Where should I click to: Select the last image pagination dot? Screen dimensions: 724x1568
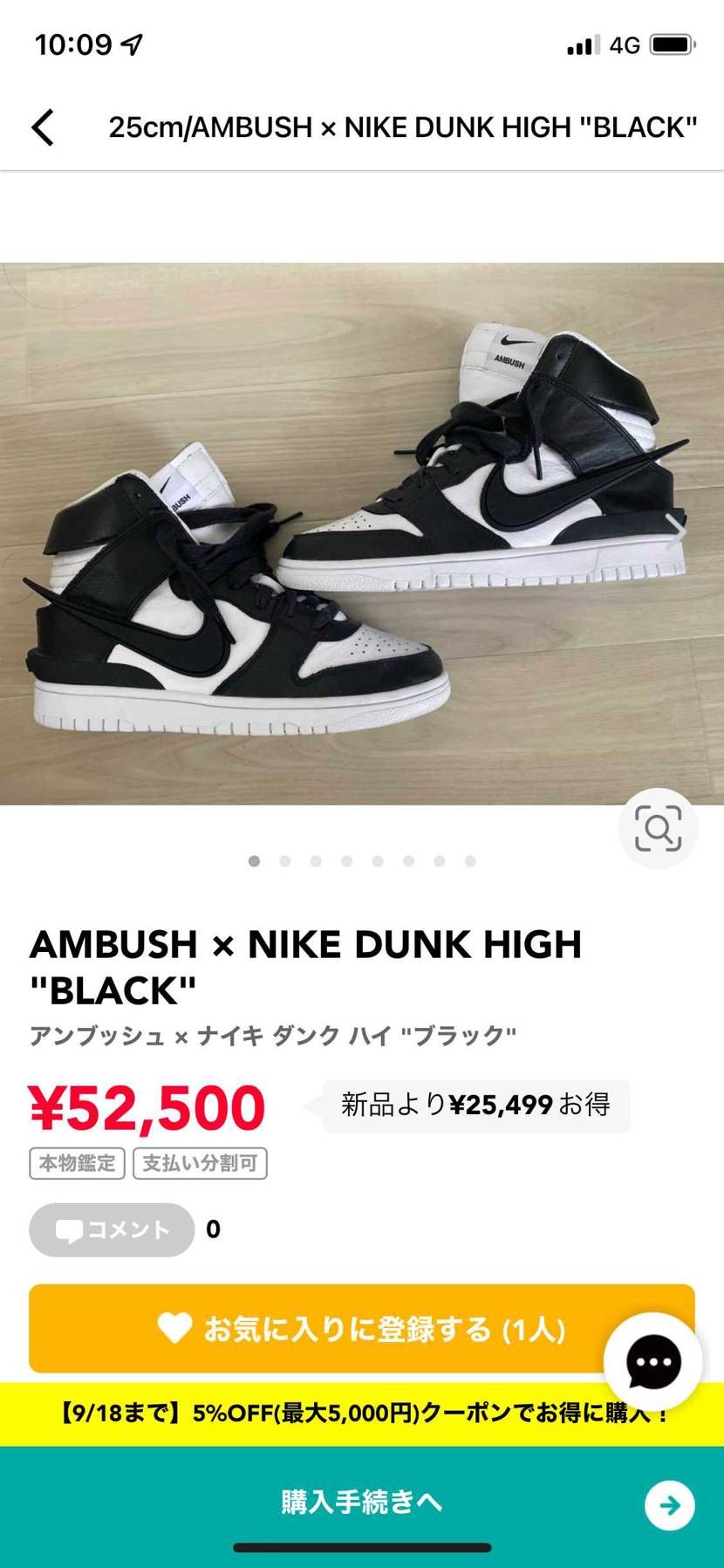(470, 861)
